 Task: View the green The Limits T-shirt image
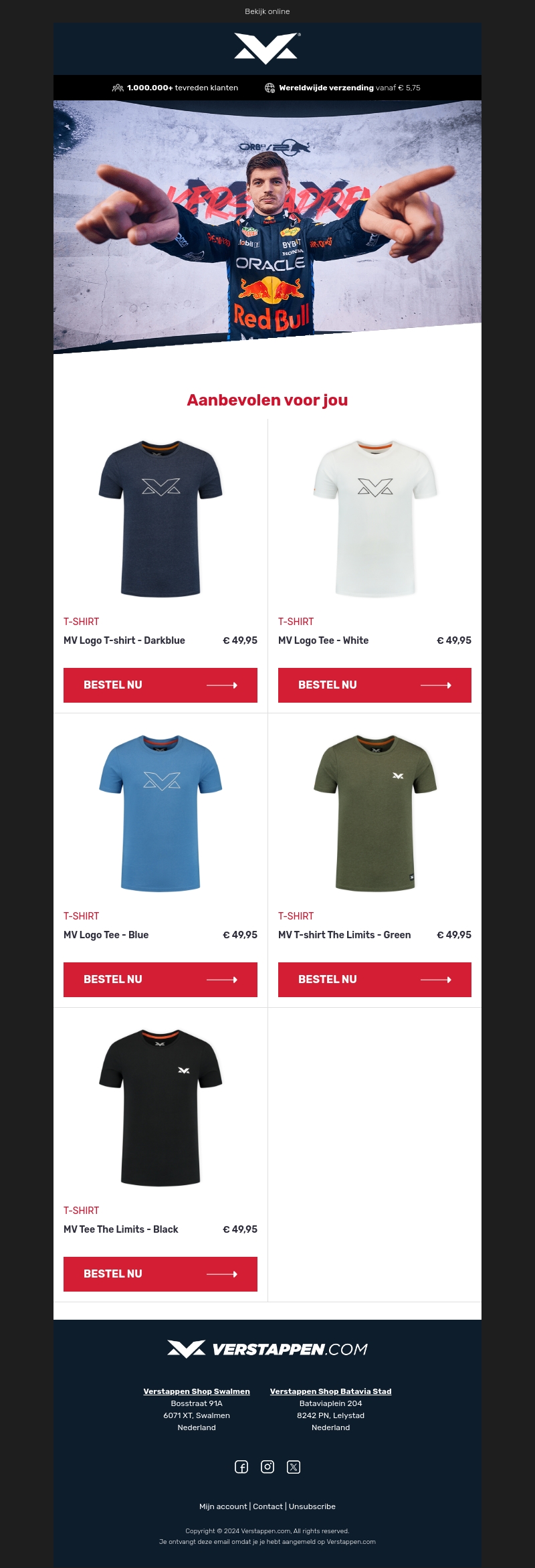tap(374, 813)
